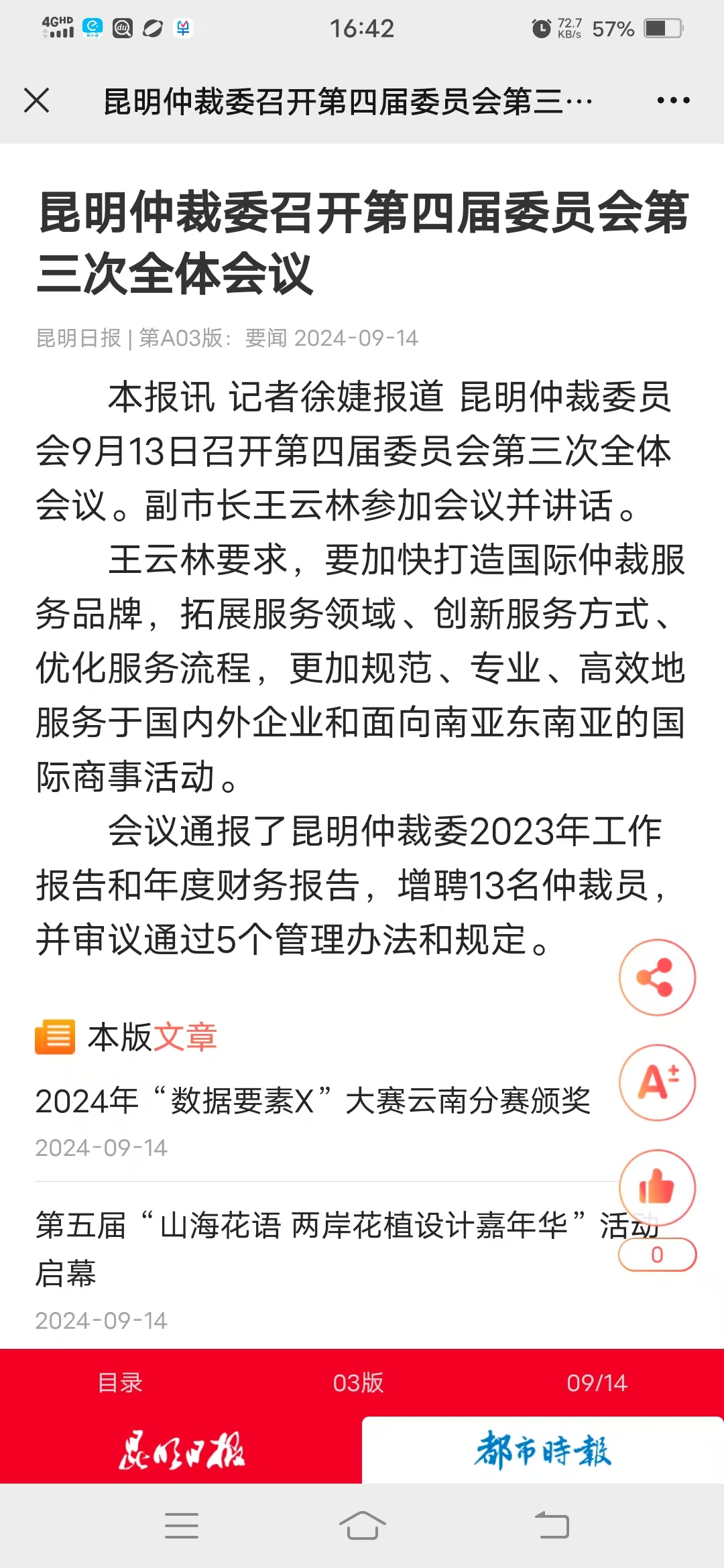Open the three-dot overflow menu
724x1568 pixels.
673,101
